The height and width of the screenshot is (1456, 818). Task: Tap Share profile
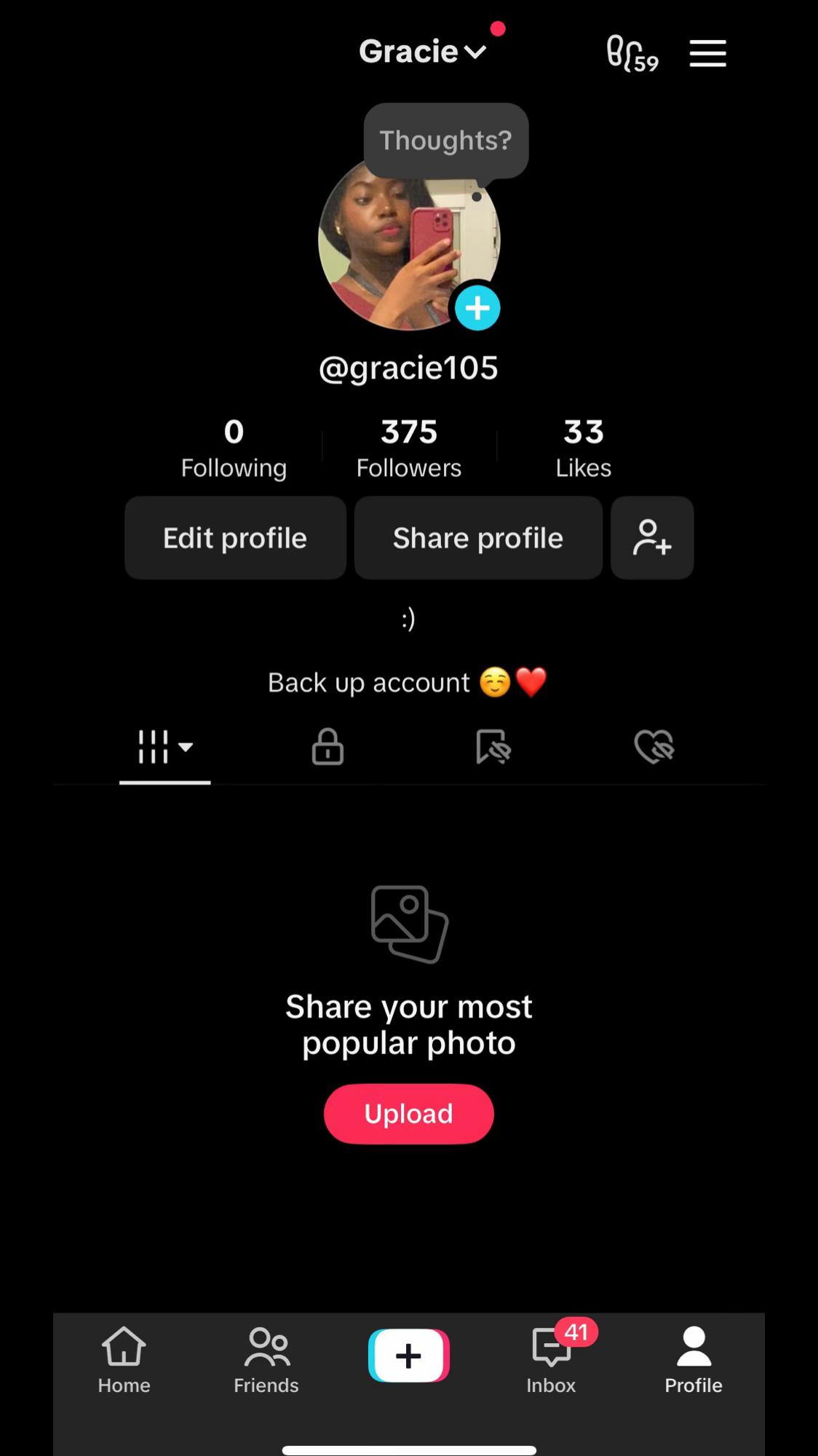click(478, 538)
